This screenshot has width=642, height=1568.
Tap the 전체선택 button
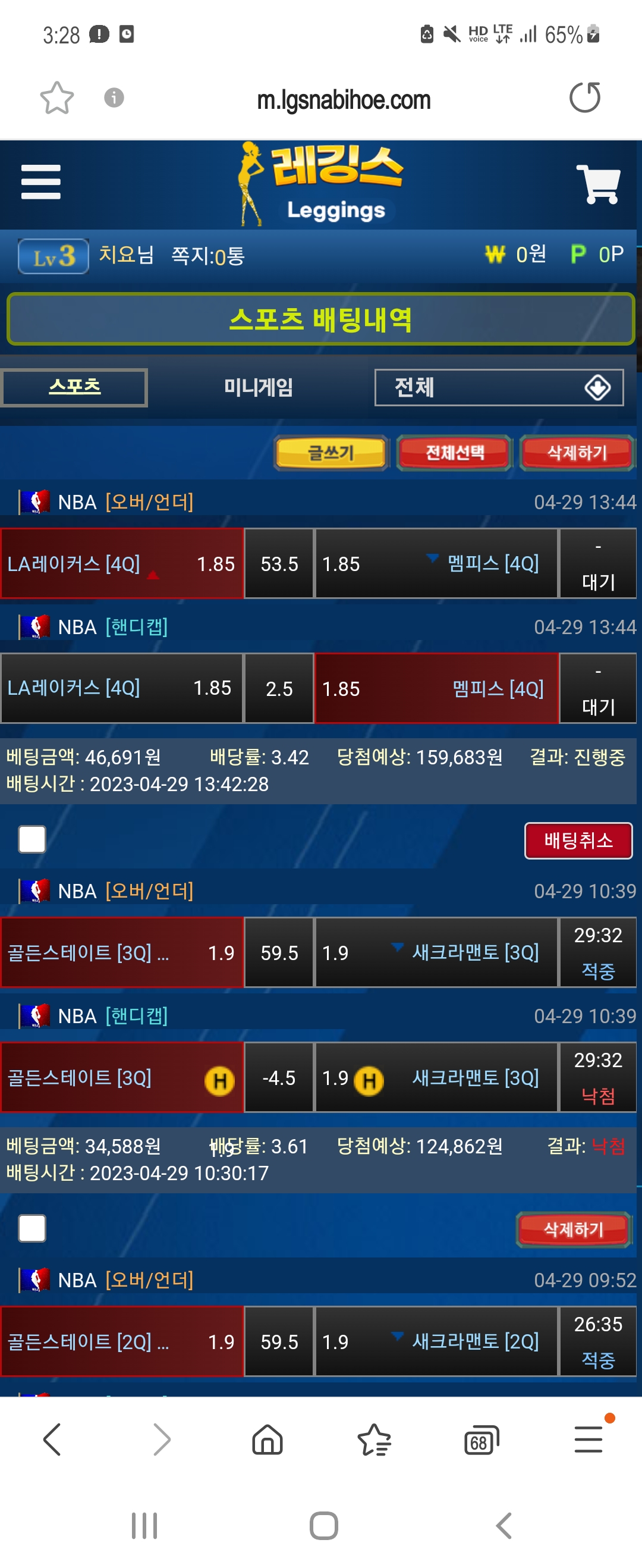(454, 453)
